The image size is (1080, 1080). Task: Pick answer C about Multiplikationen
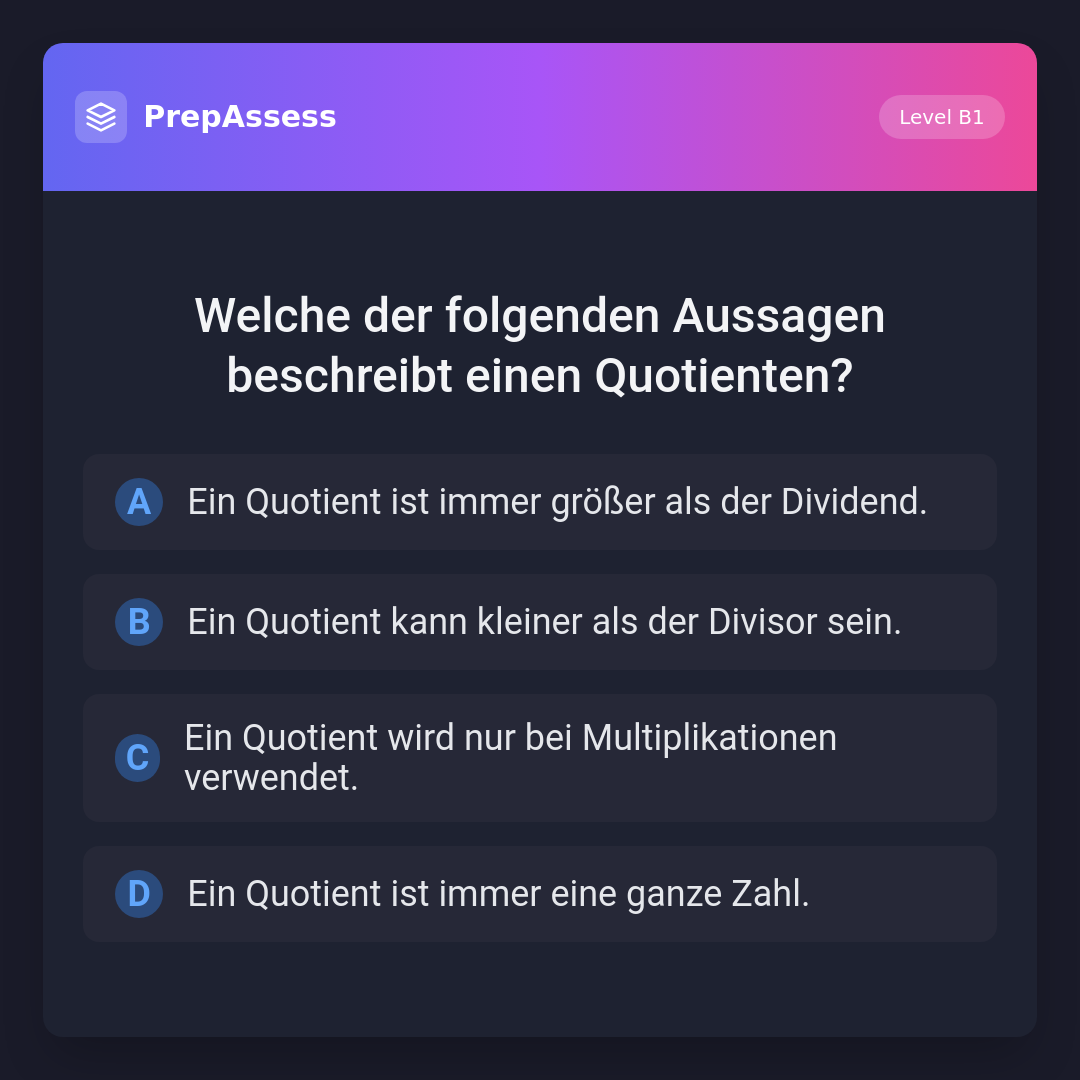click(x=540, y=758)
